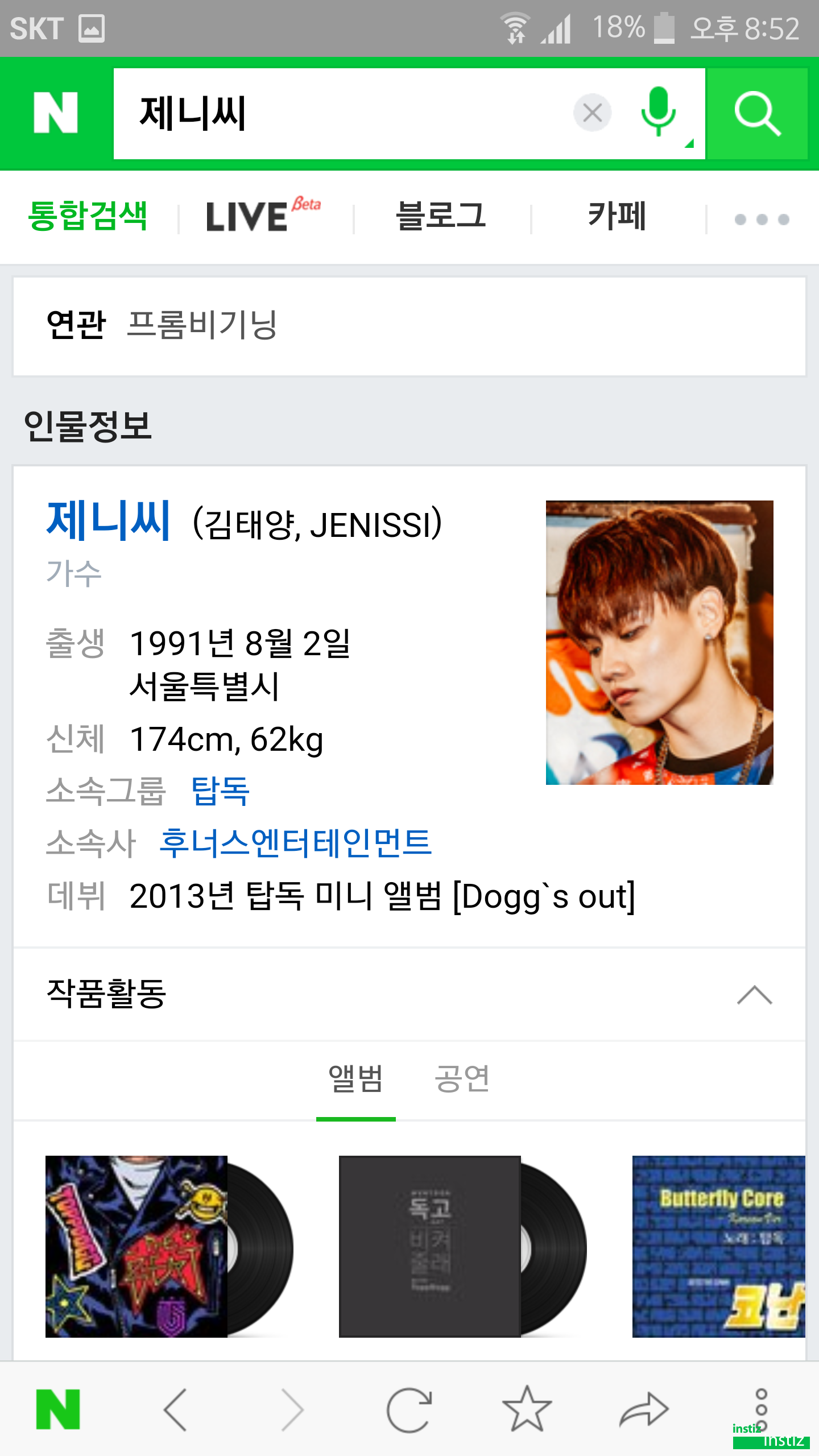Collapse the 작품활동 section
Screen dimensions: 819x1456
pos(754,995)
